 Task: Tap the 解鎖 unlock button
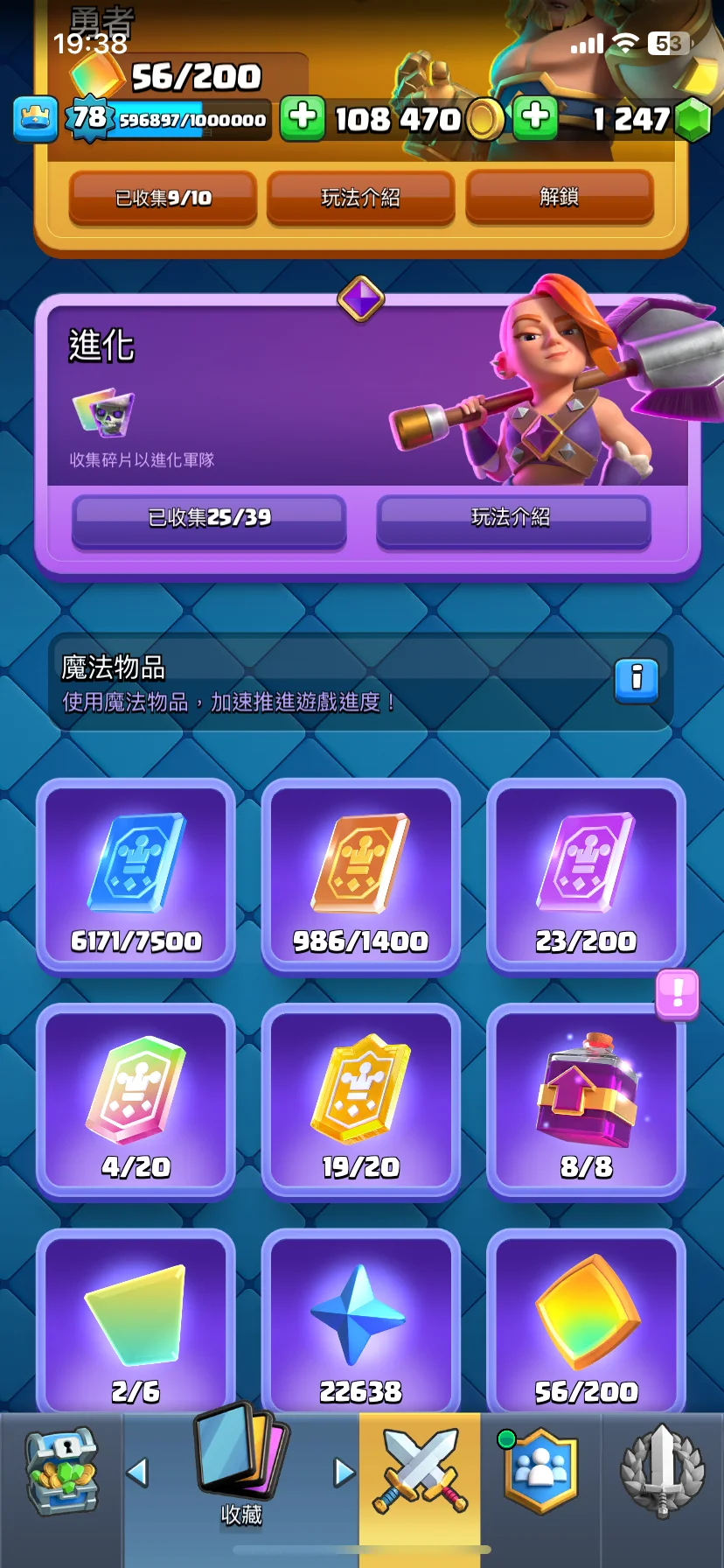[560, 197]
